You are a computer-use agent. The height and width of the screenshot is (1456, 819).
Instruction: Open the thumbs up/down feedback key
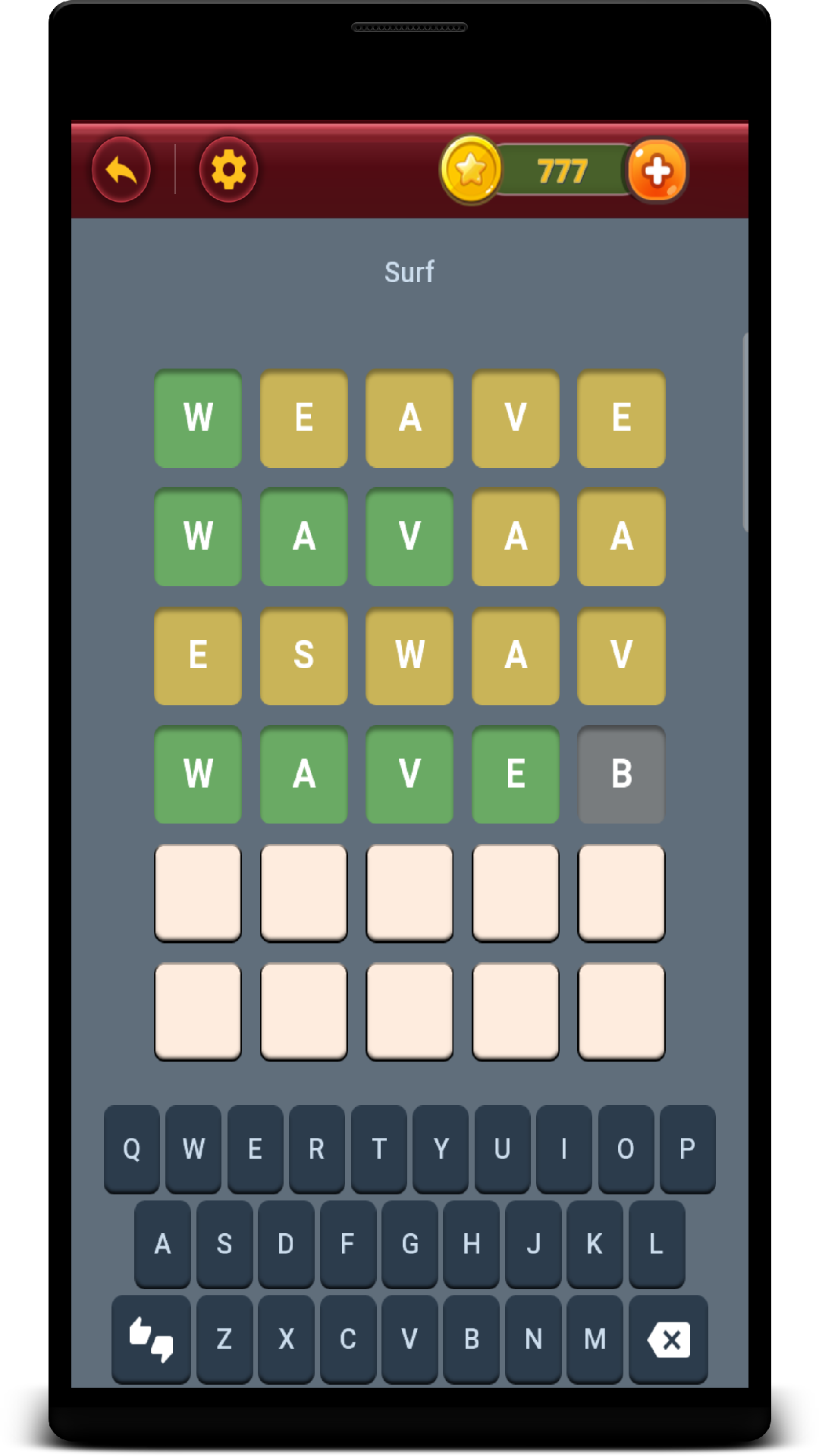click(151, 1338)
